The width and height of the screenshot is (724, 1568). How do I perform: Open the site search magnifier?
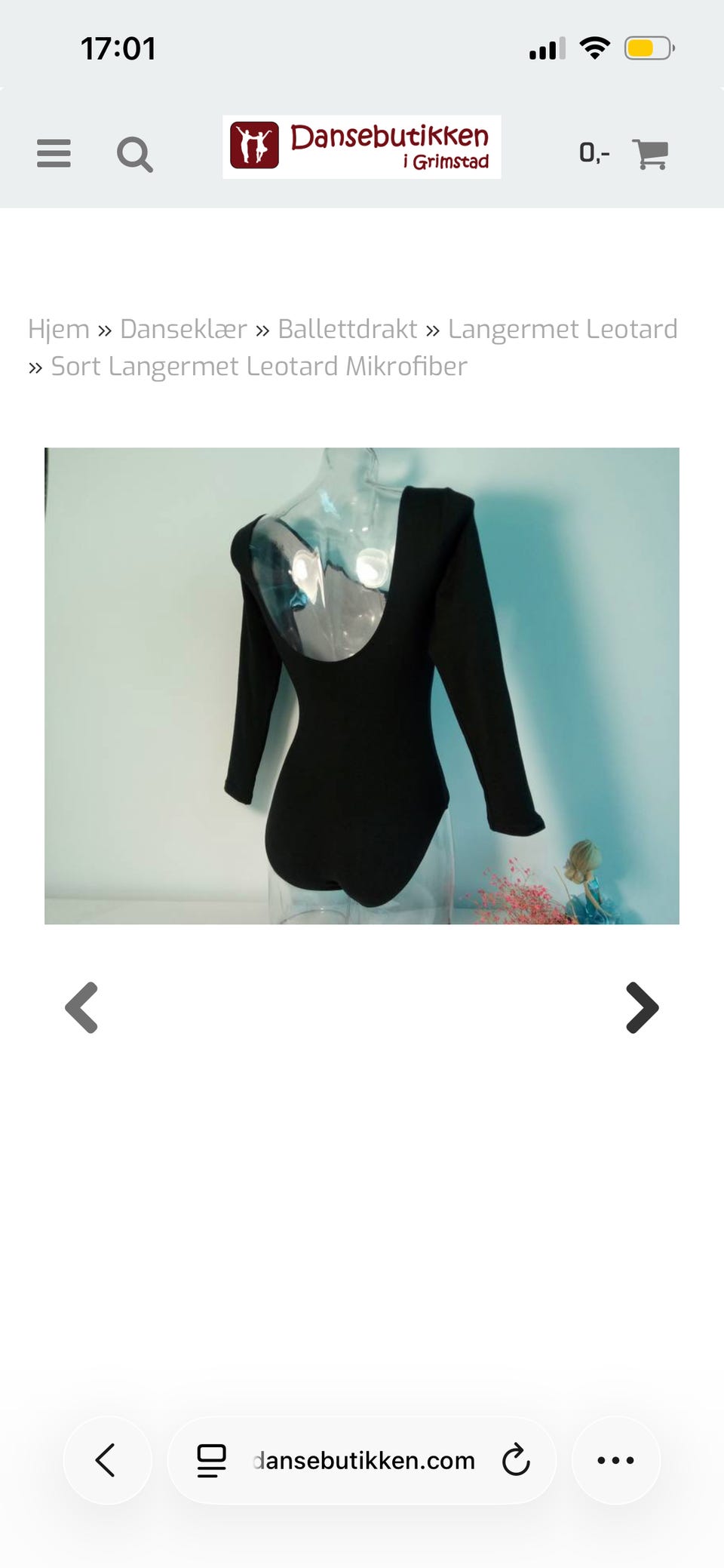[x=135, y=155]
